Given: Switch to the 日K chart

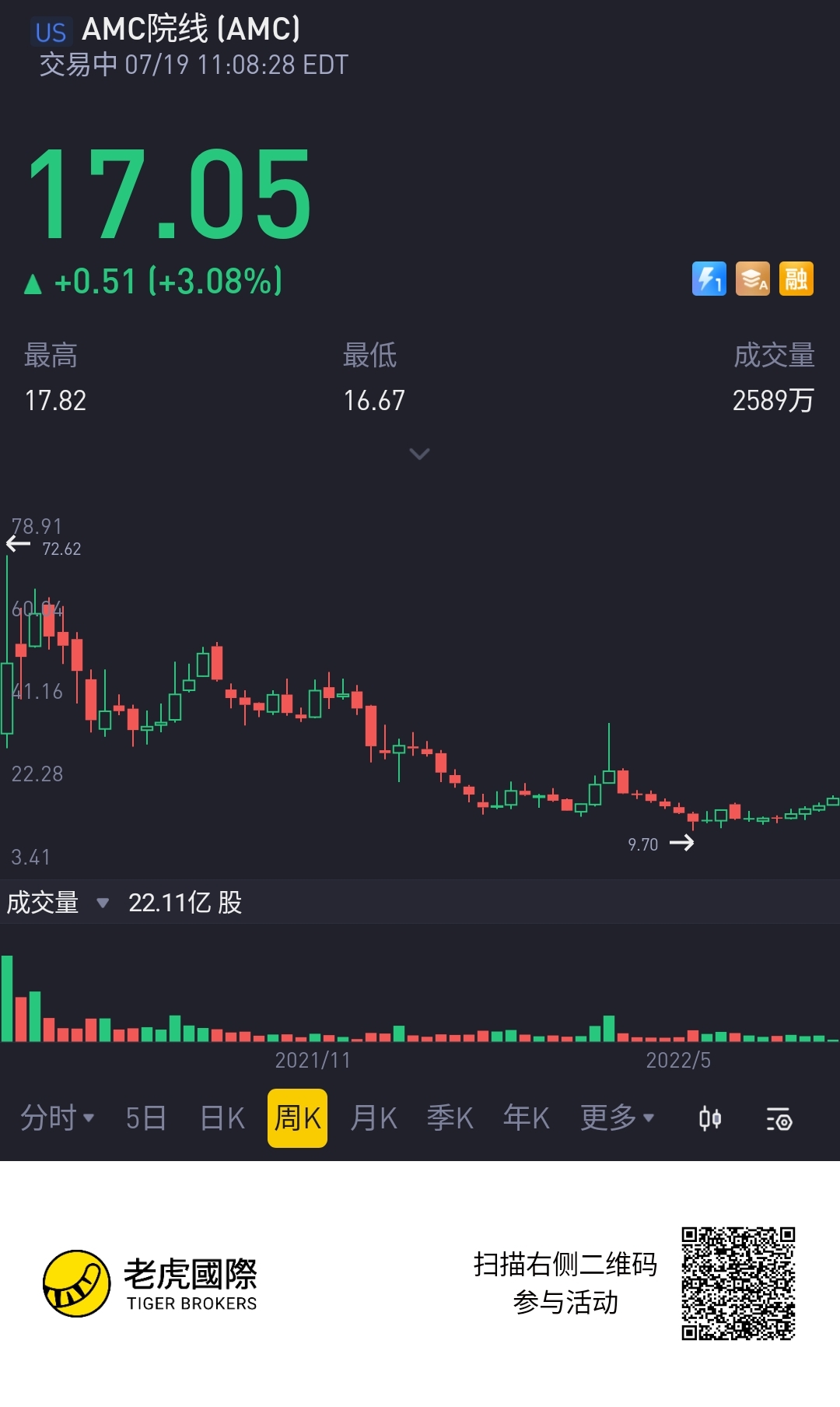Looking at the screenshot, I should (x=222, y=1118).
